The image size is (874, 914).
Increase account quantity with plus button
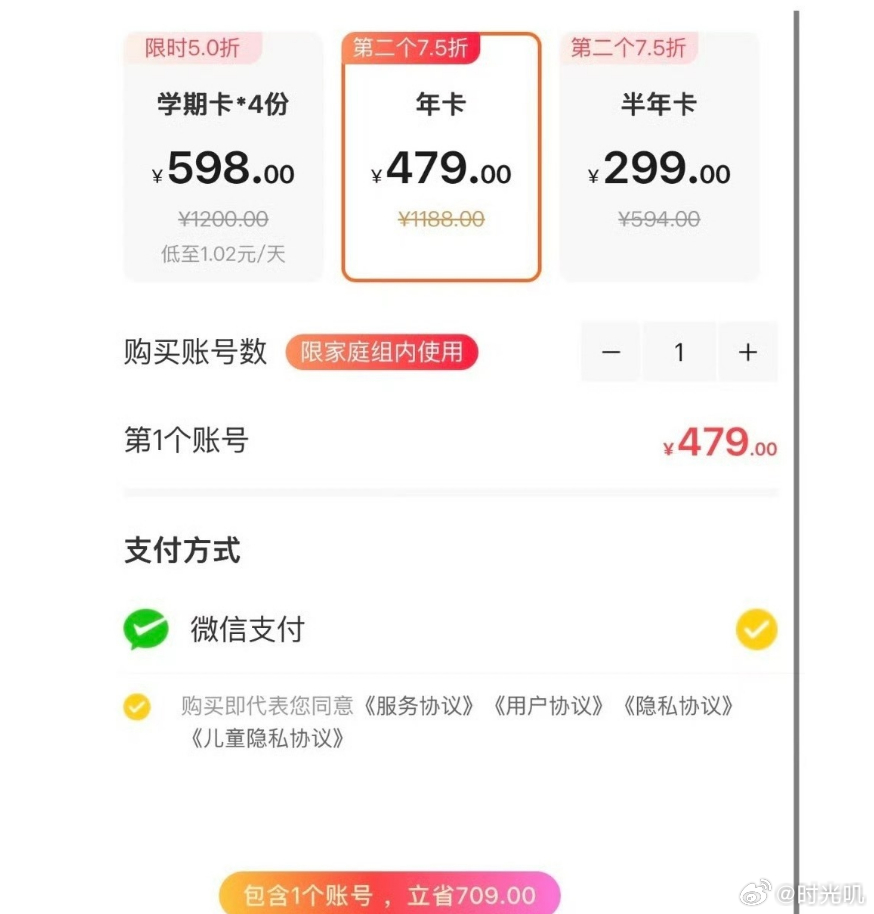point(748,352)
